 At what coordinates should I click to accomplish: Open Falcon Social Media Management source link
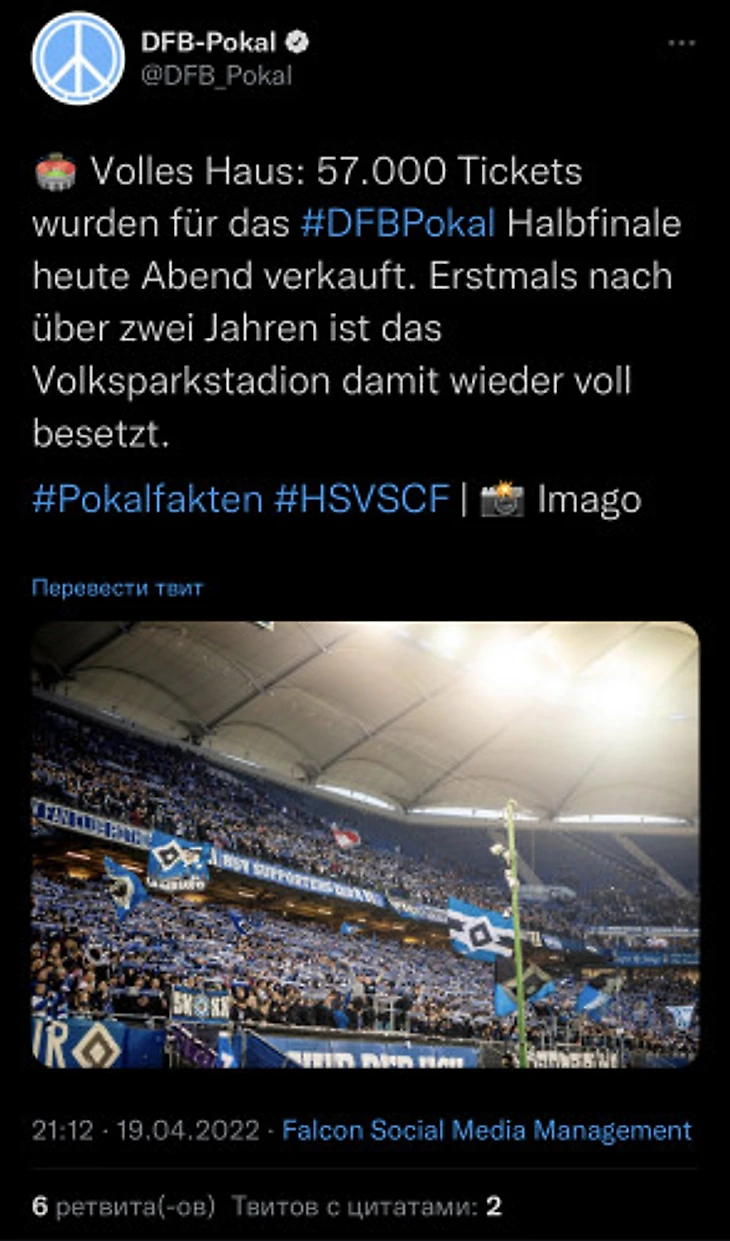[487, 1131]
